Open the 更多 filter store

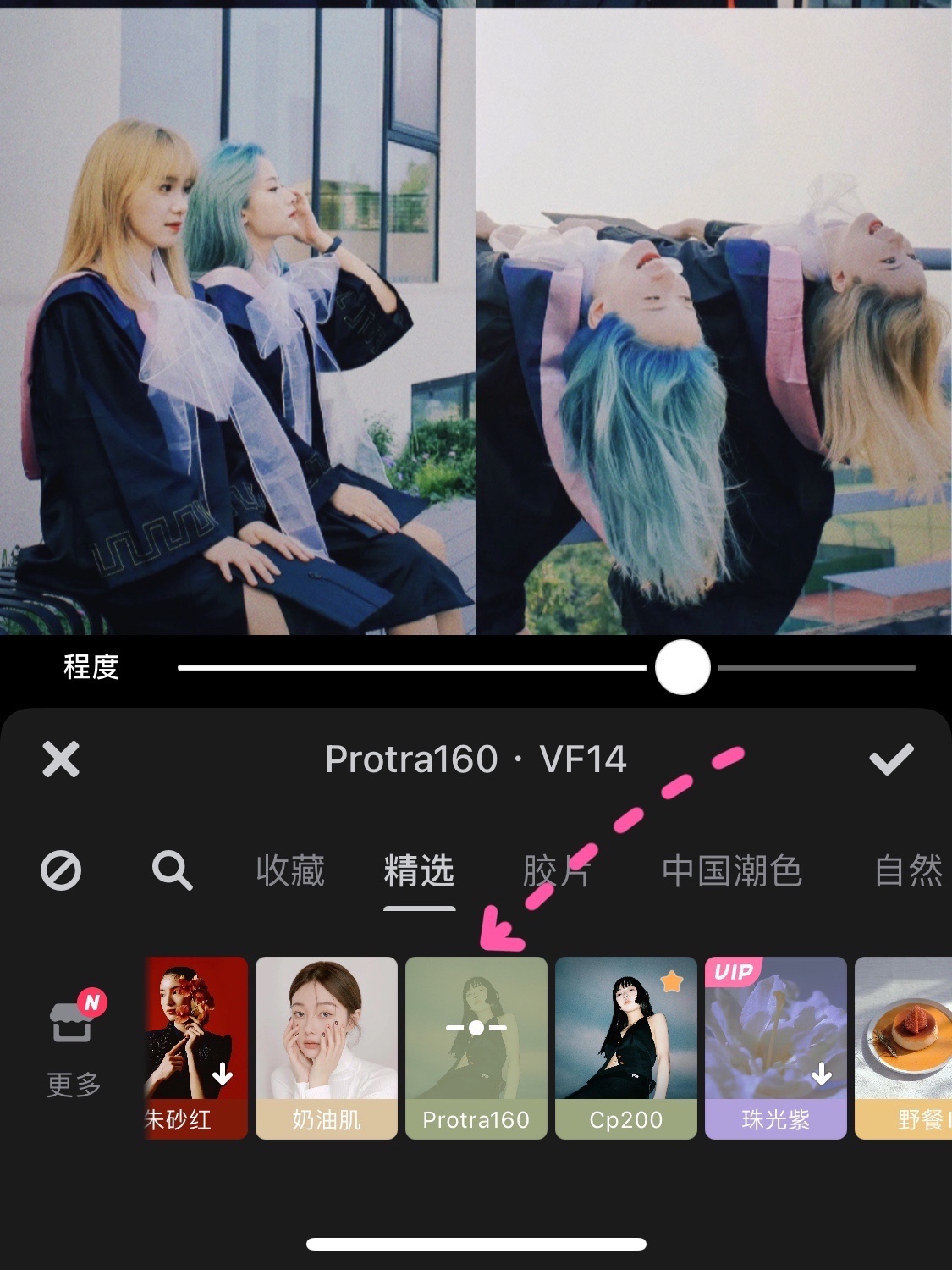click(x=74, y=1046)
